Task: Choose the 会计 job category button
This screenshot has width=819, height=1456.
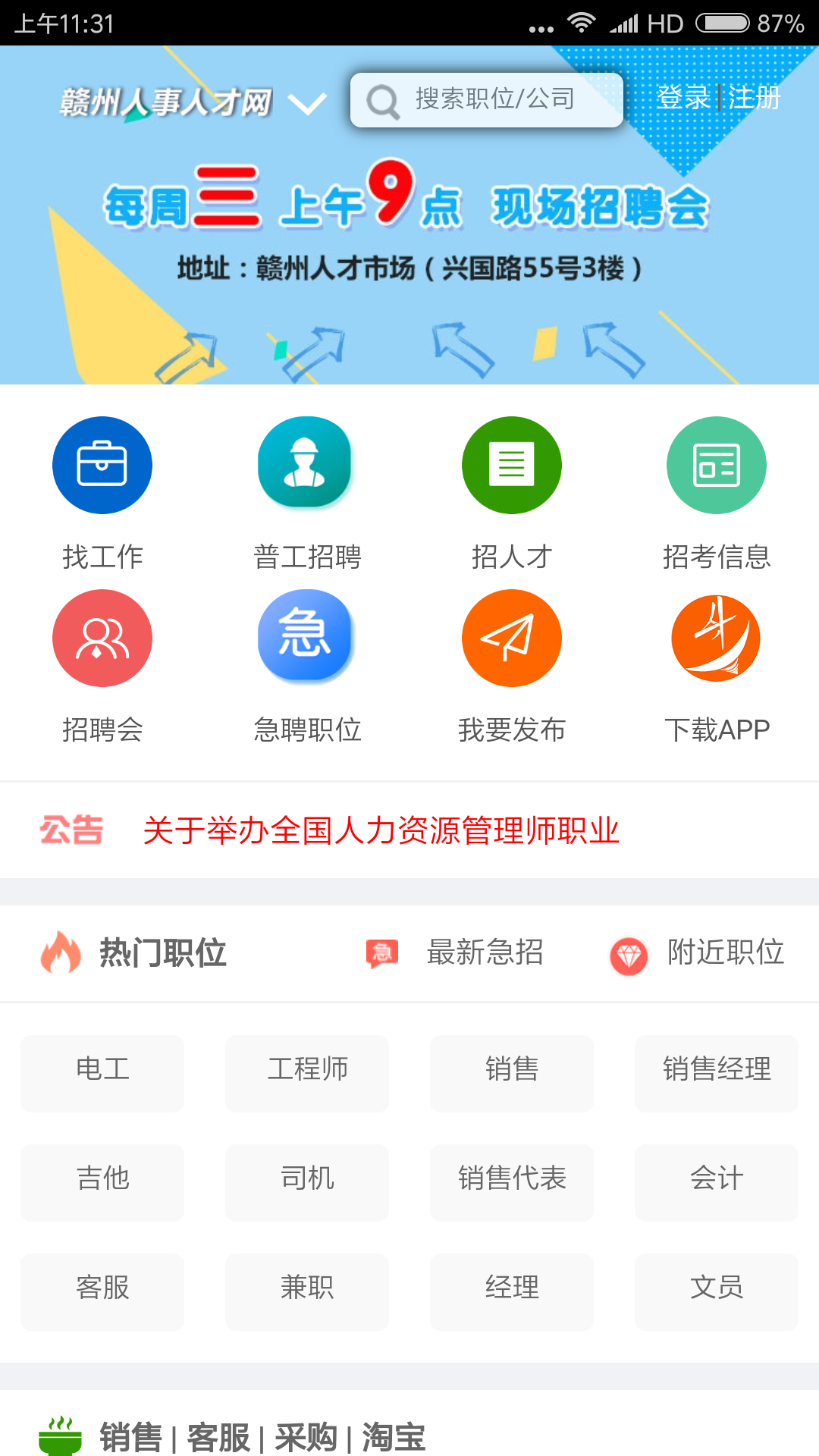Action: coord(716,1182)
